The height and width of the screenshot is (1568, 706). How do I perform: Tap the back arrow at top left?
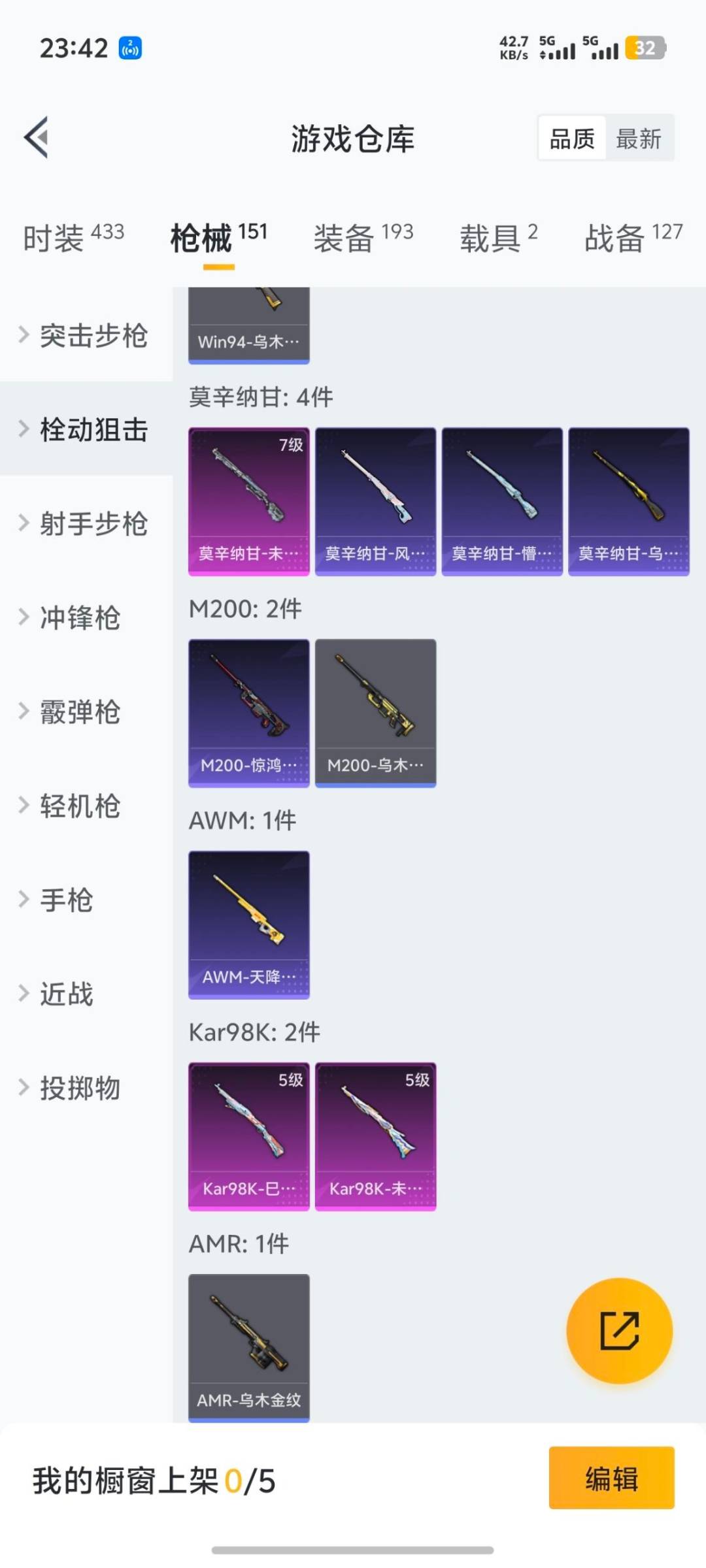pyautogui.click(x=36, y=137)
